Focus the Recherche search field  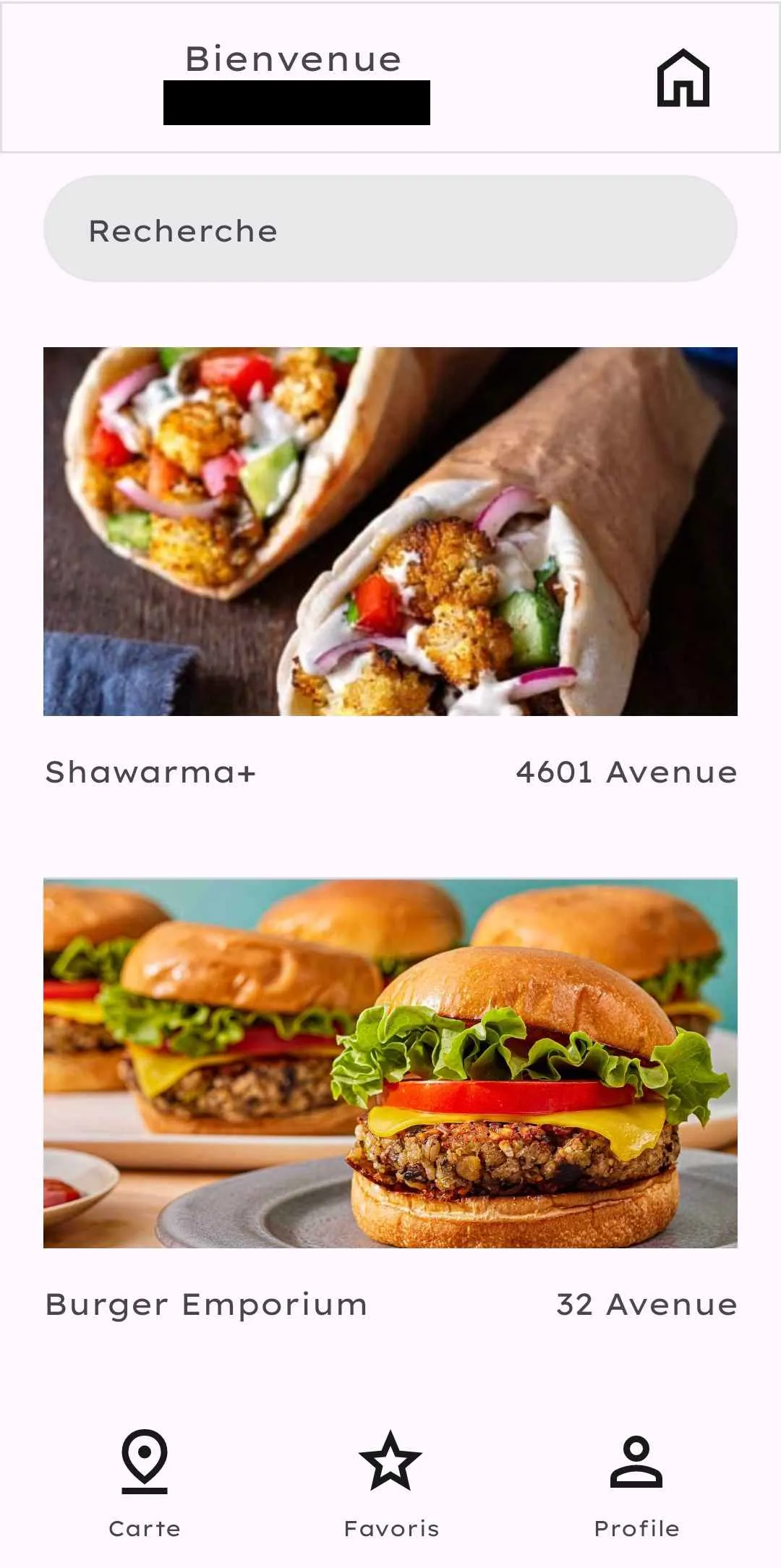390,229
